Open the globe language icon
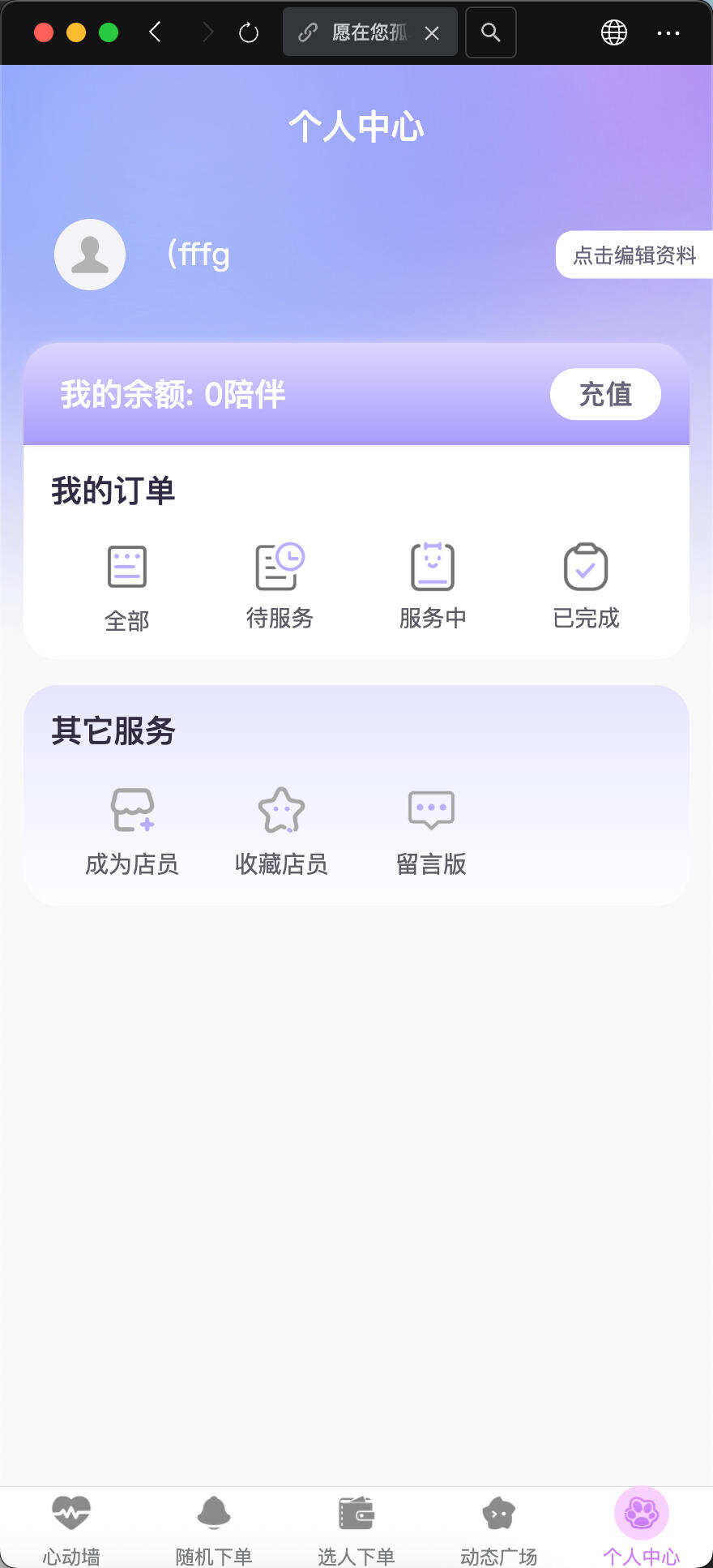The image size is (713, 1568). pyautogui.click(x=613, y=32)
